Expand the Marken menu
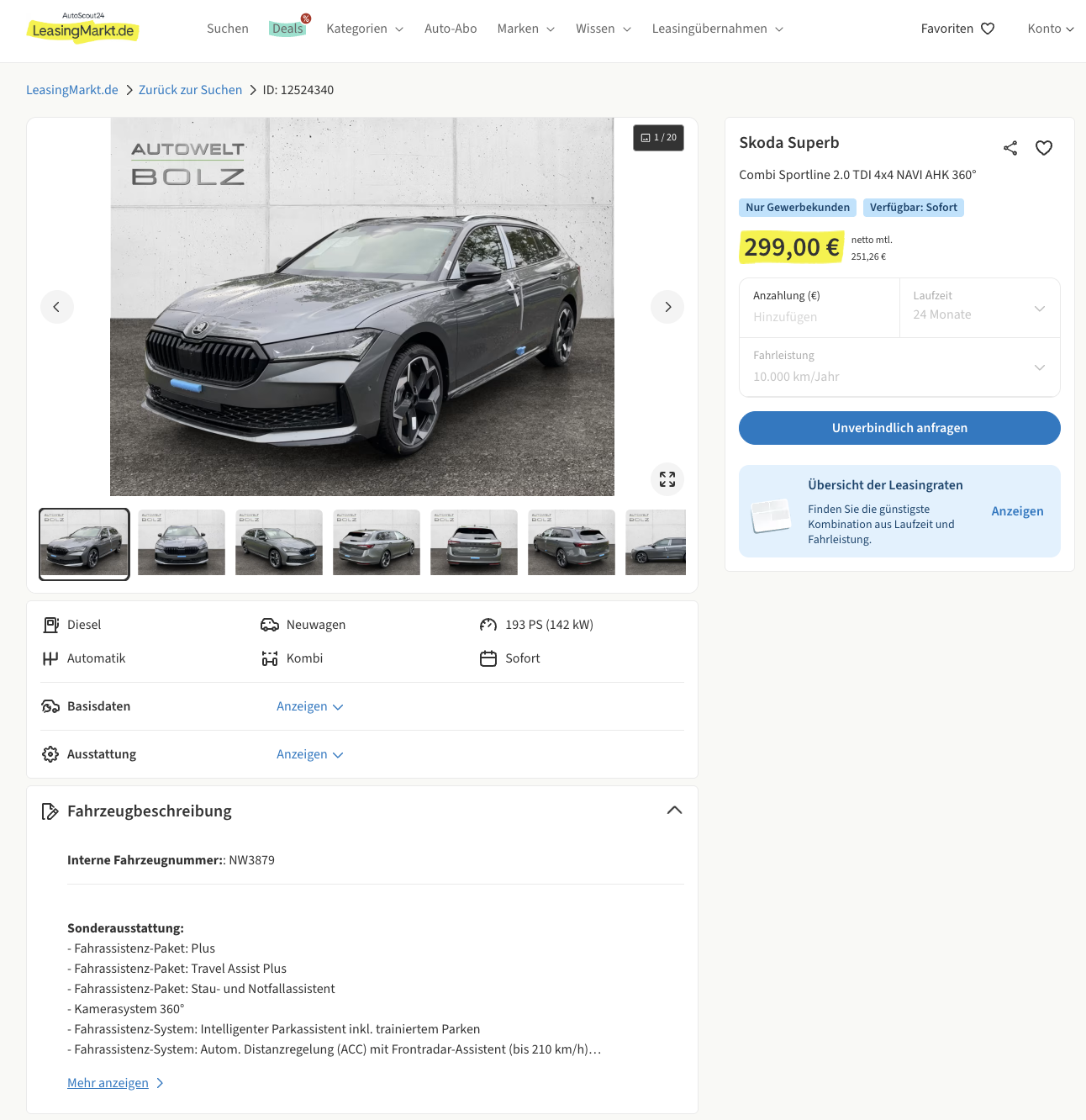The height and width of the screenshot is (1120, 1086). pyautogui.click(x=525, y=29)
